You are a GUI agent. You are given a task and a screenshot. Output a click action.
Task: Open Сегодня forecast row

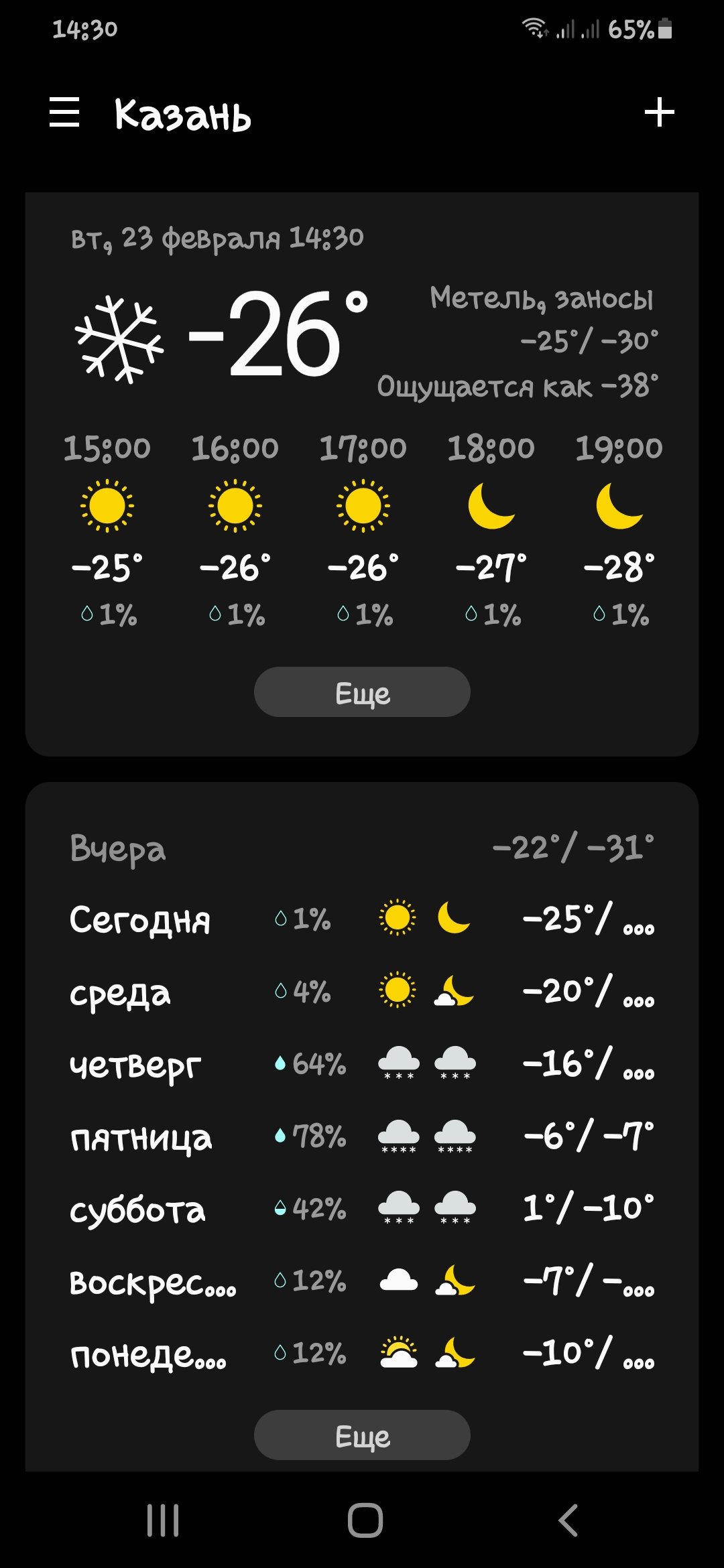point(362,919)
